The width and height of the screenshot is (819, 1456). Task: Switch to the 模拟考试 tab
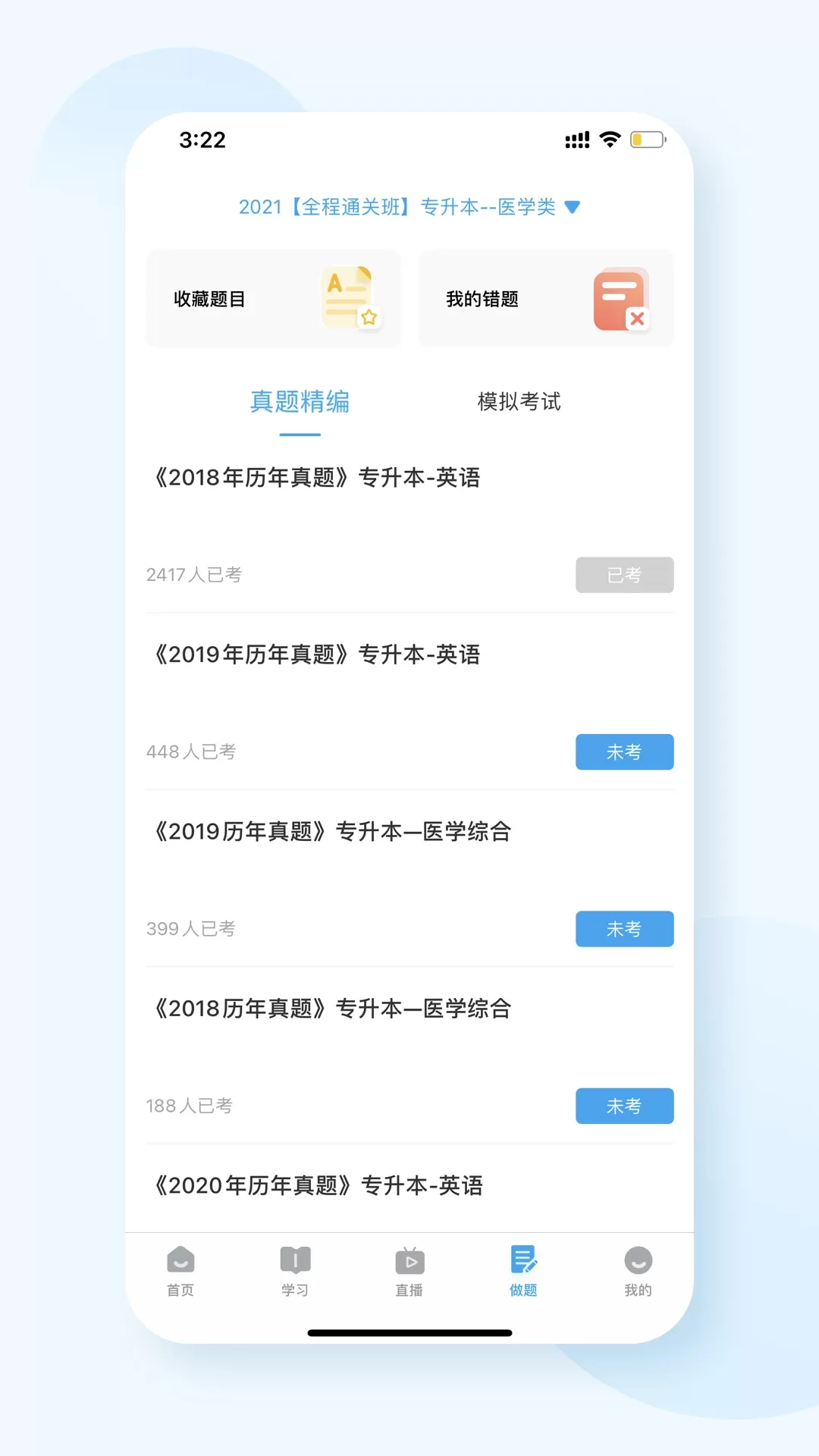519,401
